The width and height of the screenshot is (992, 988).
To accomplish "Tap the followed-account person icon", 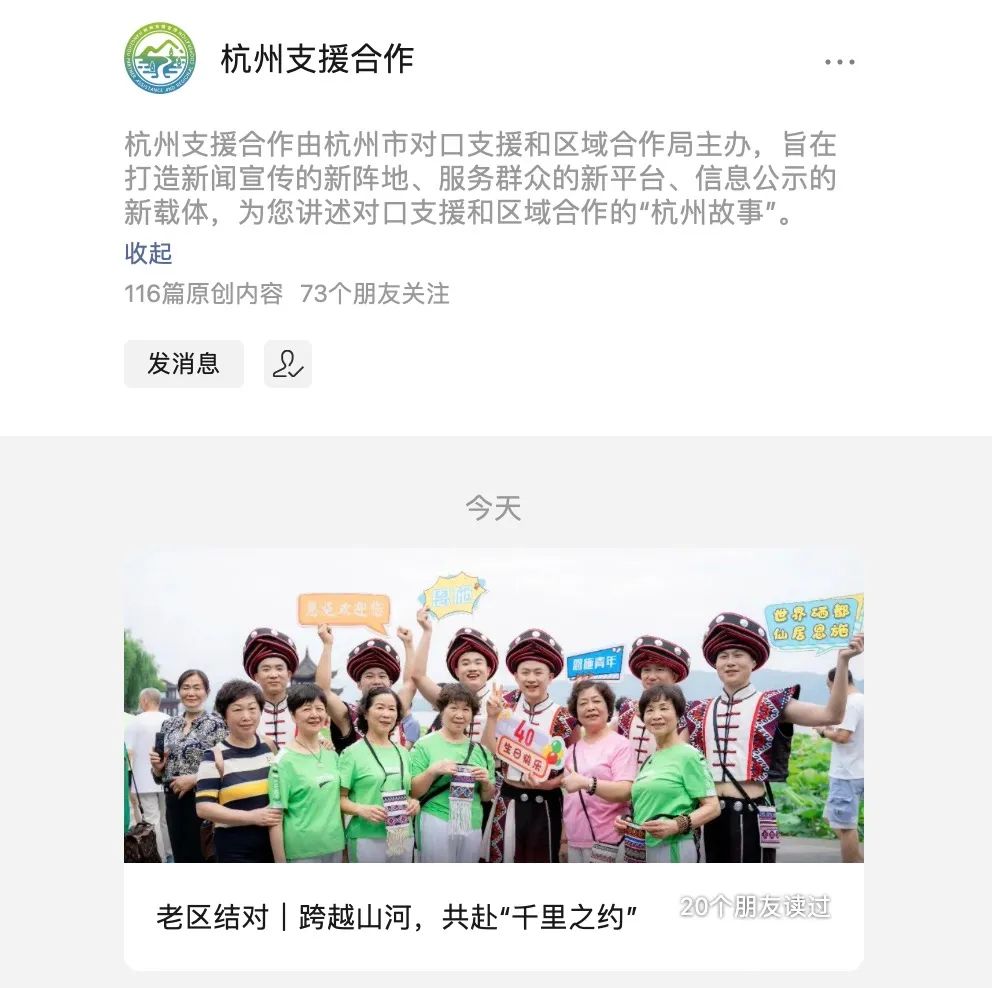I will tap(288, 364).
